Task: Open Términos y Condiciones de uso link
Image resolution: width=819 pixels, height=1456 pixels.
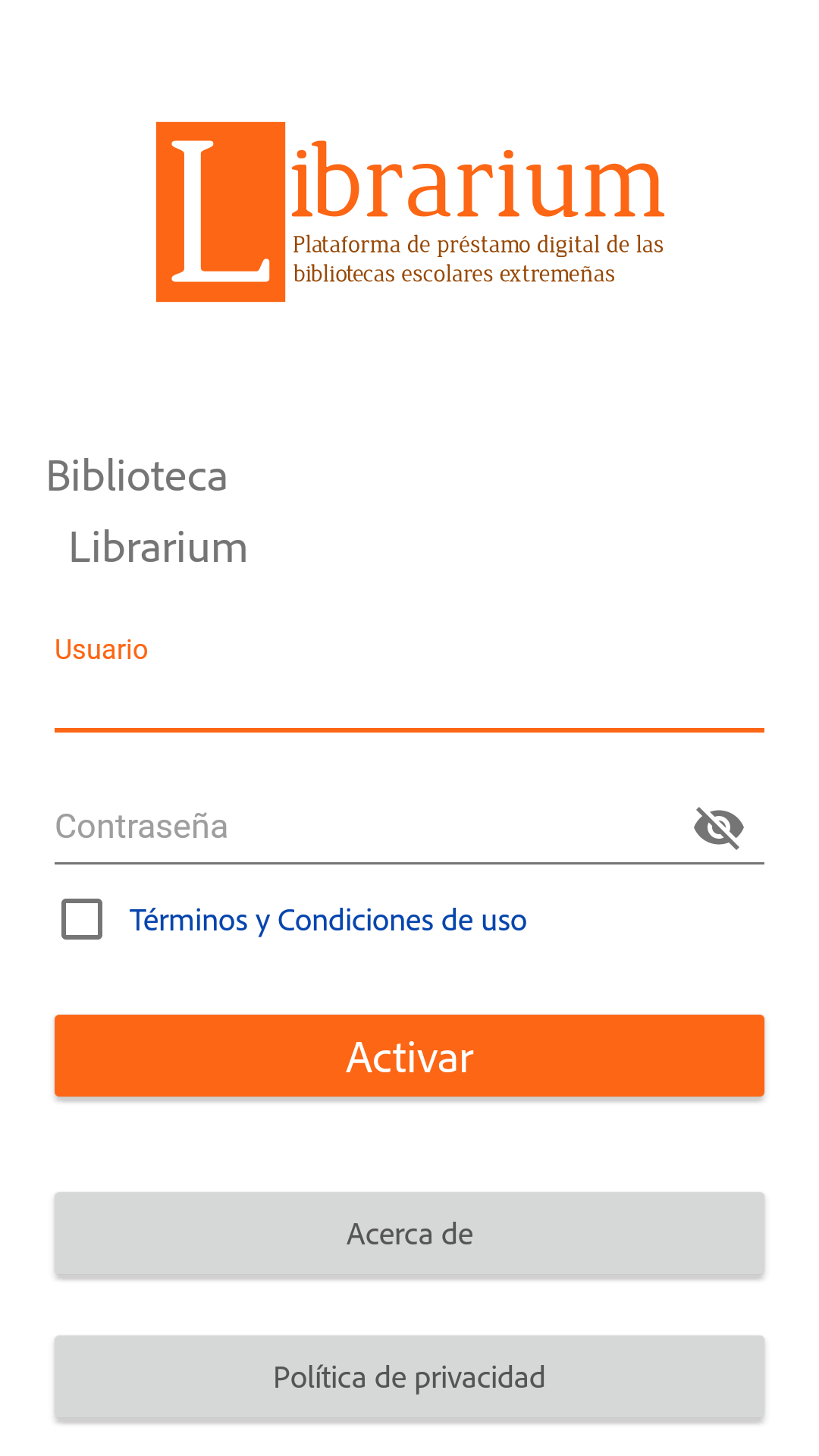Action: (x=328, y=920)
